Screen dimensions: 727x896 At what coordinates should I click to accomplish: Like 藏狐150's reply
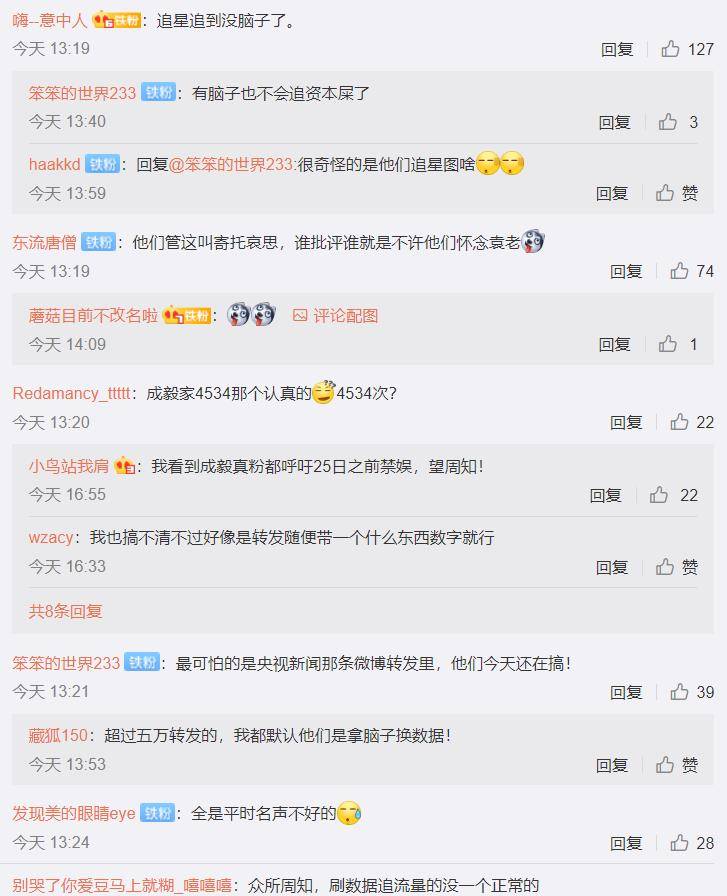pyautogui.click(x=666, y=765)
